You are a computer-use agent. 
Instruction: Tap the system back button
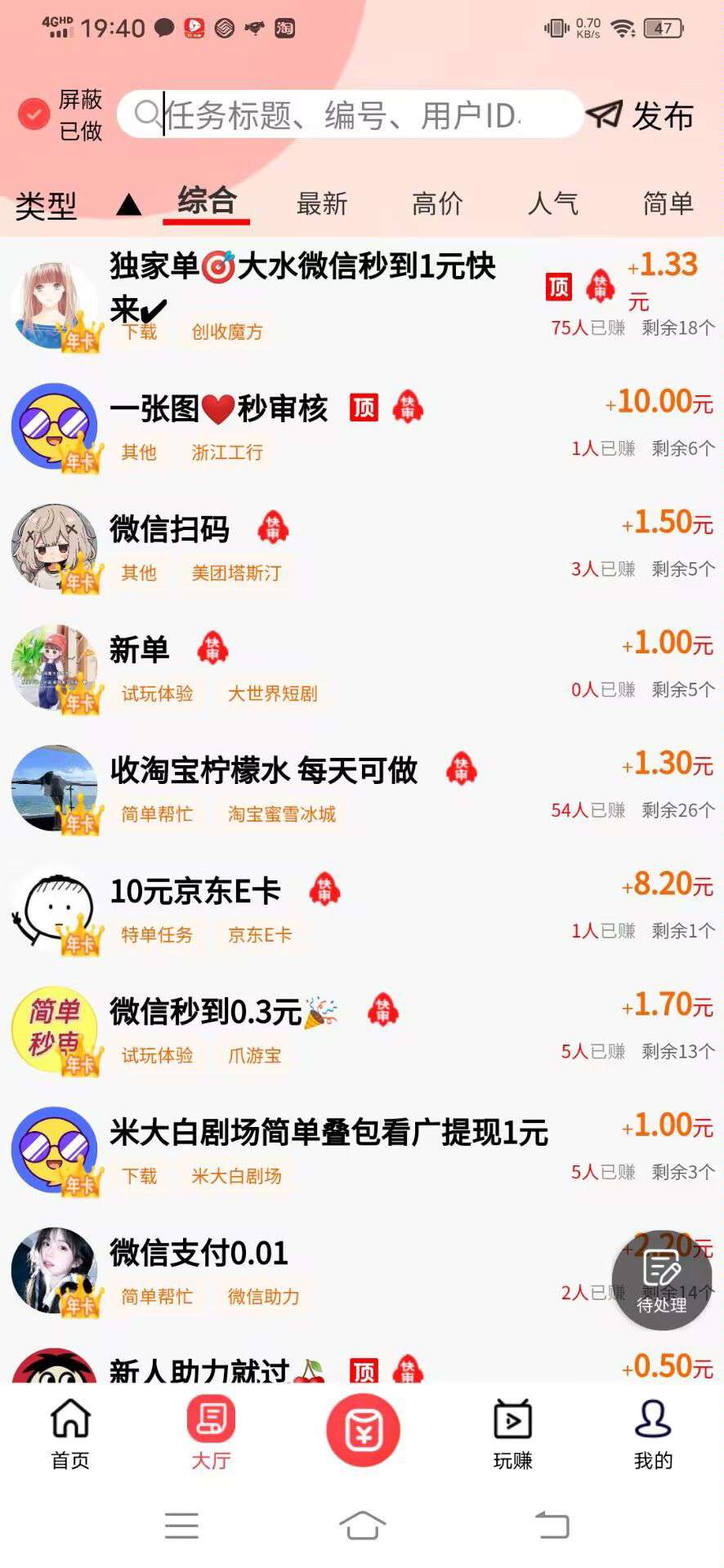coord(552,1525)
